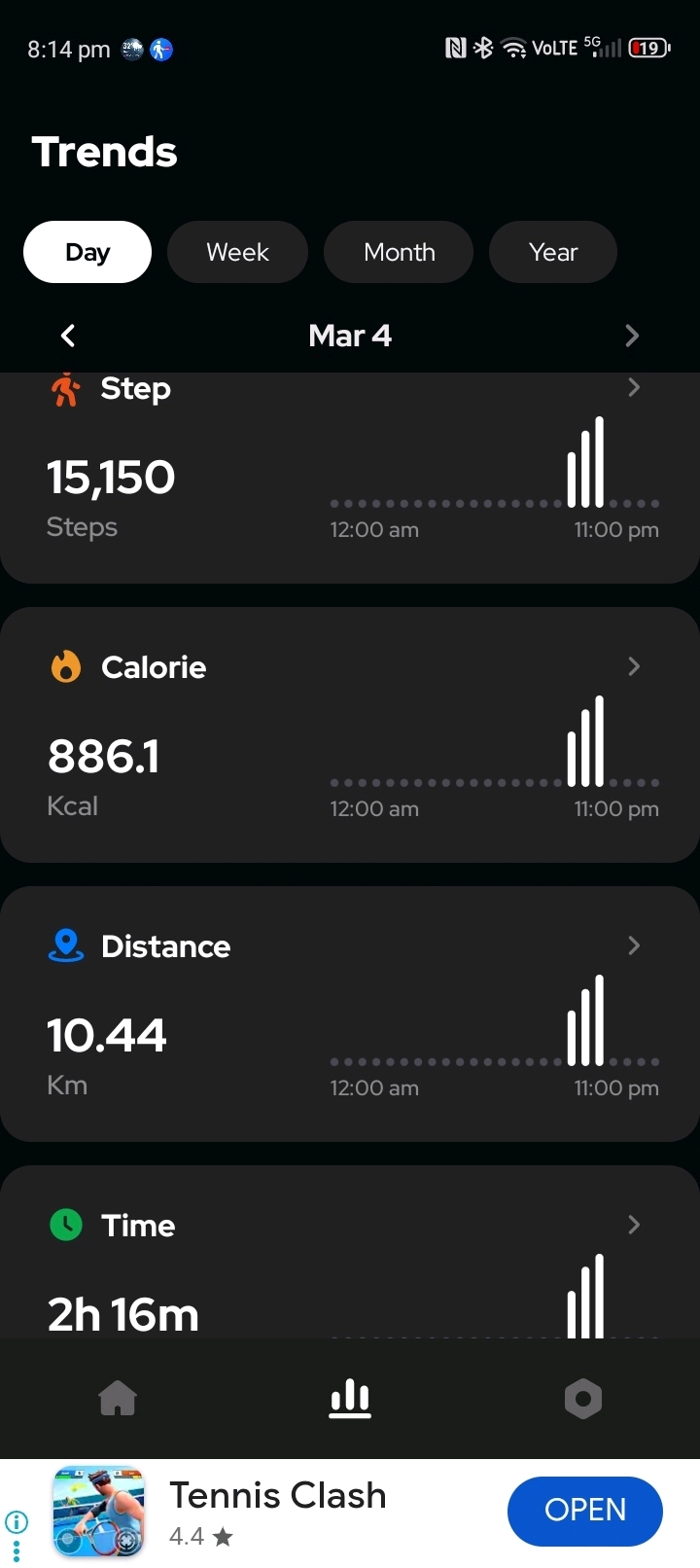Tap the trends chart tab
This screenshot has width=700, height=1568.
click(350, 1399)
